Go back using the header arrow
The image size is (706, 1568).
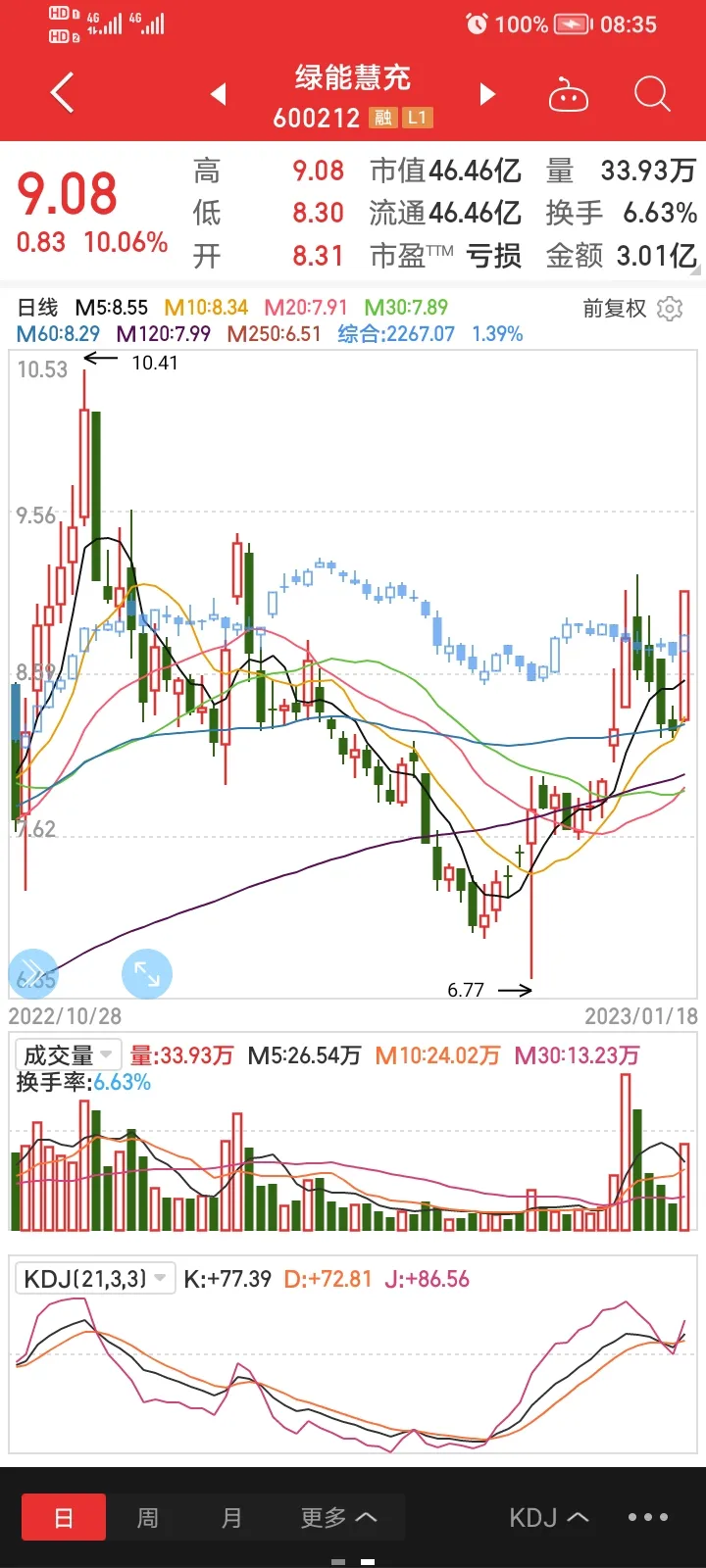63,94
